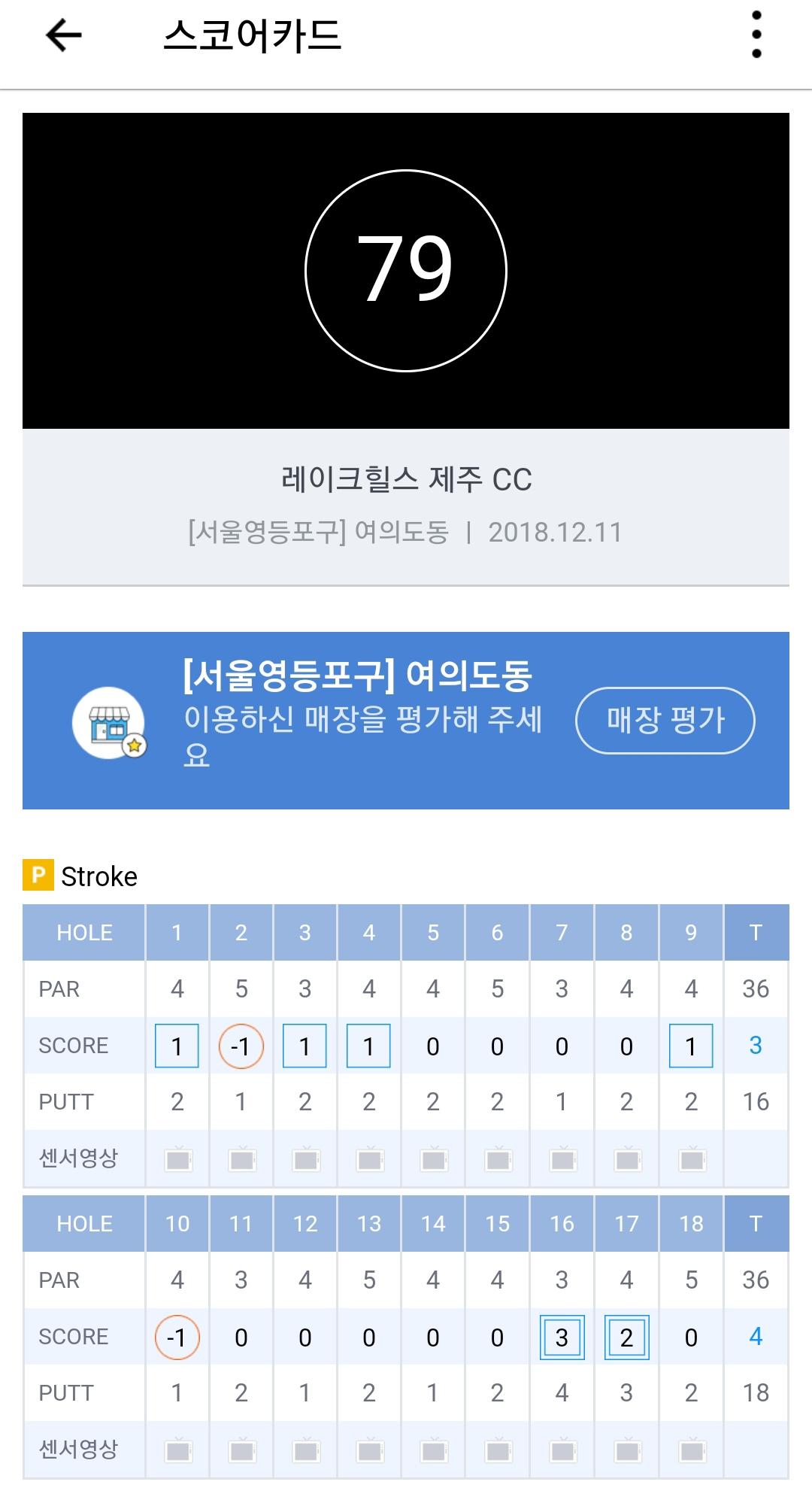Open the sensor video for hole 3

(x=305, y=1159)
